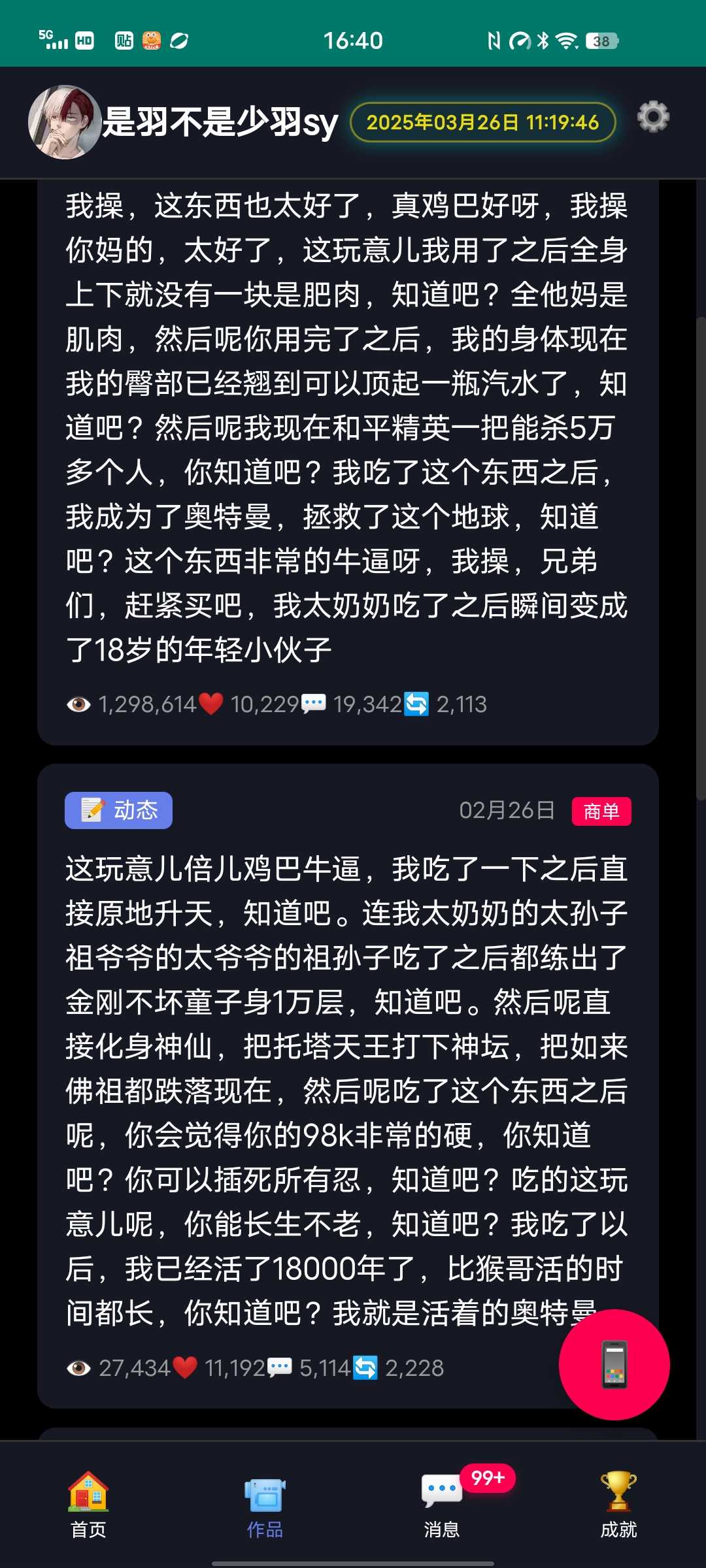This screenshot has width=706, height=1568.
Task: Tap the 动态 label on second post
Action: [x=118, y=810]
